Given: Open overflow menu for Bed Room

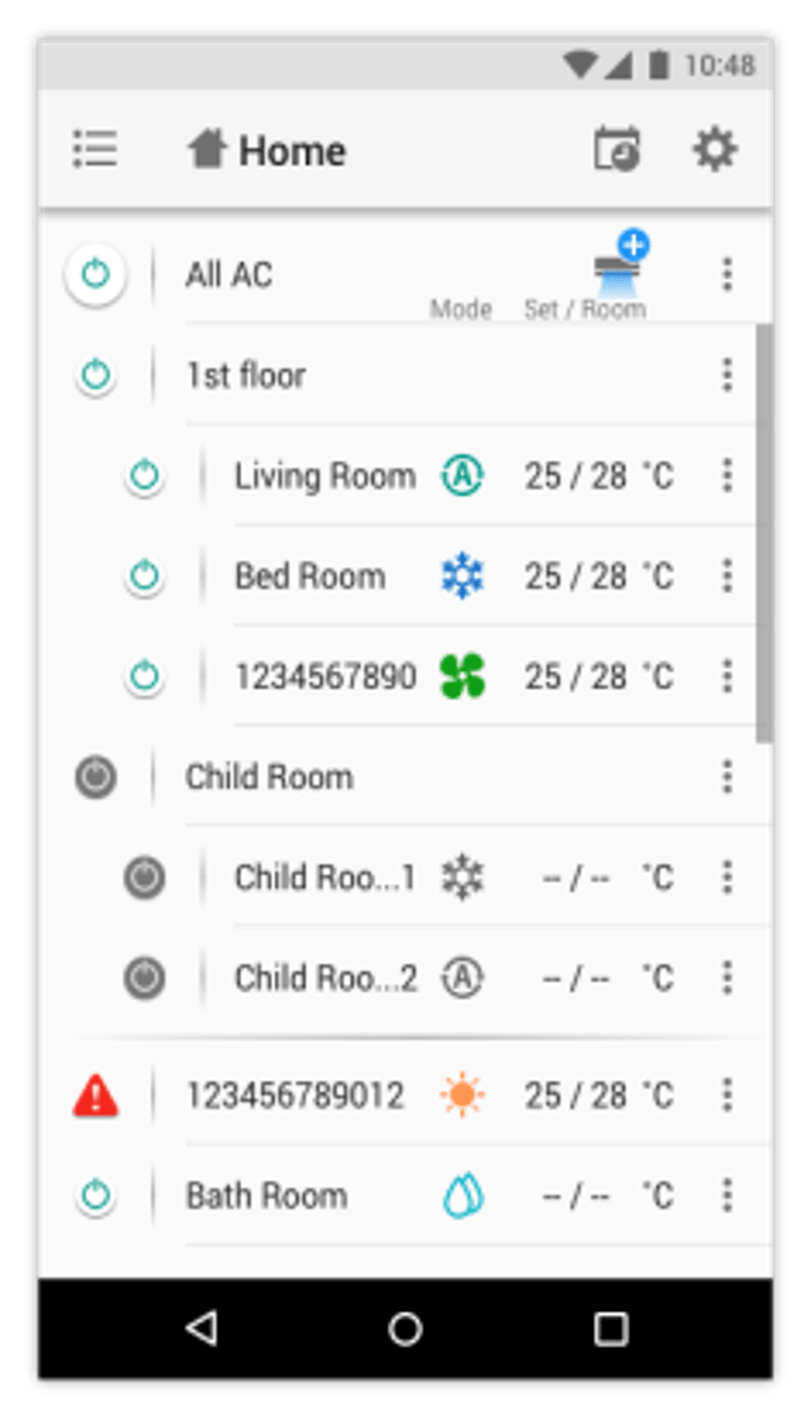Looking at the screenshot, I should coord(727,576).
